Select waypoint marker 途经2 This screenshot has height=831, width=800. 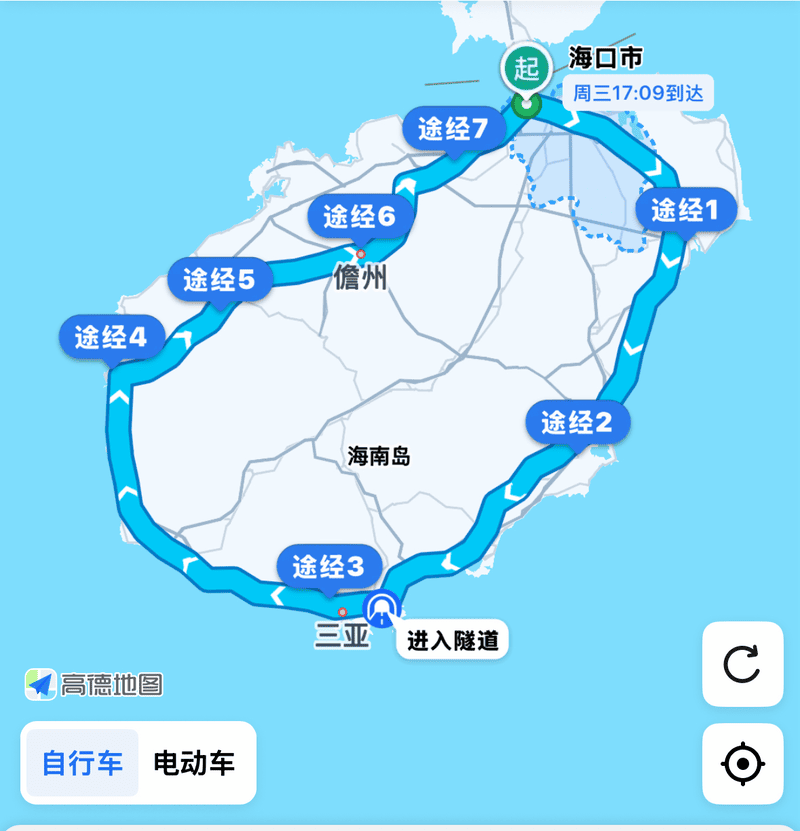[x=578, y=423]
